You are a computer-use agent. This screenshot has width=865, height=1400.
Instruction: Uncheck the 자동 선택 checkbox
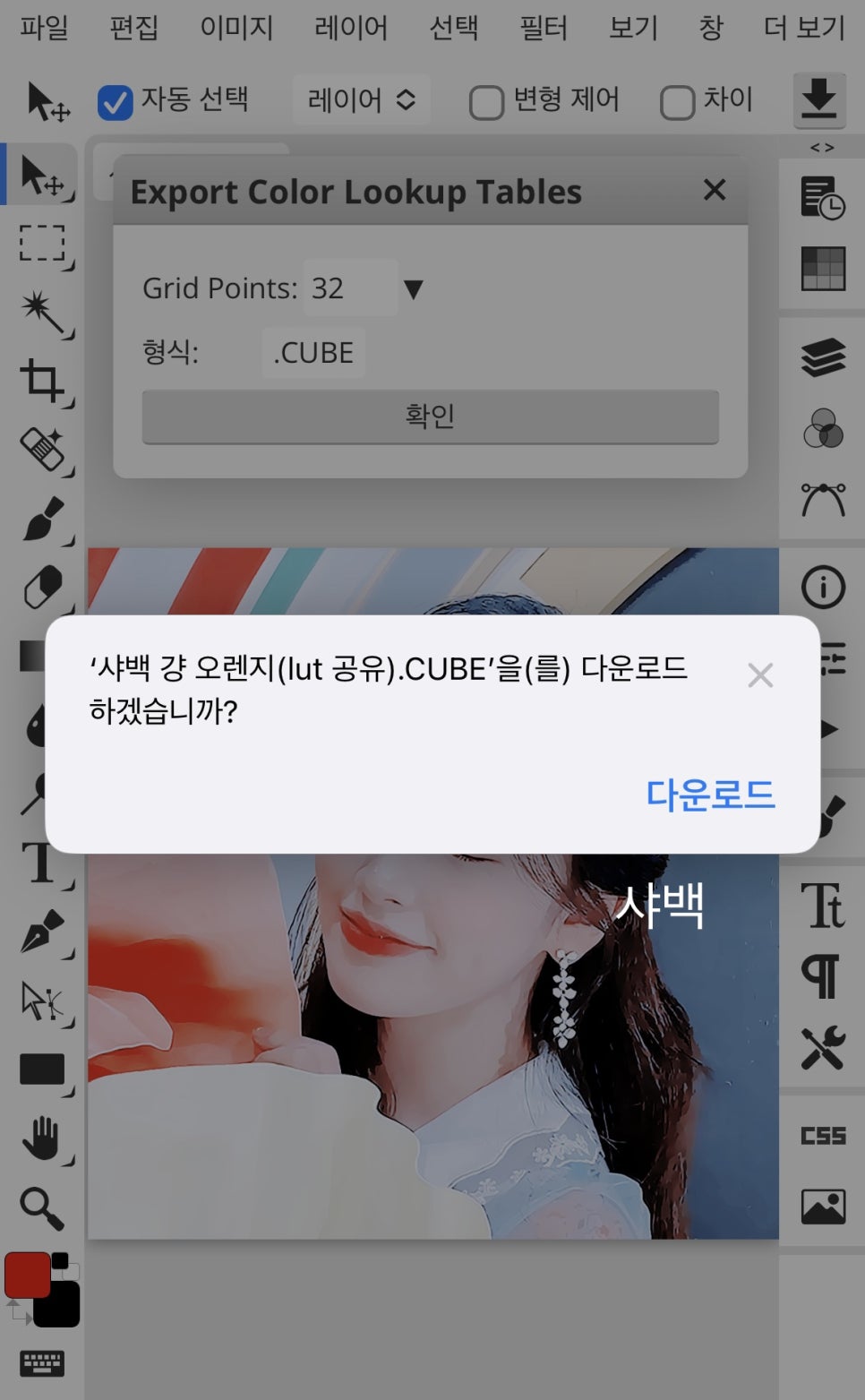point(115,102)
